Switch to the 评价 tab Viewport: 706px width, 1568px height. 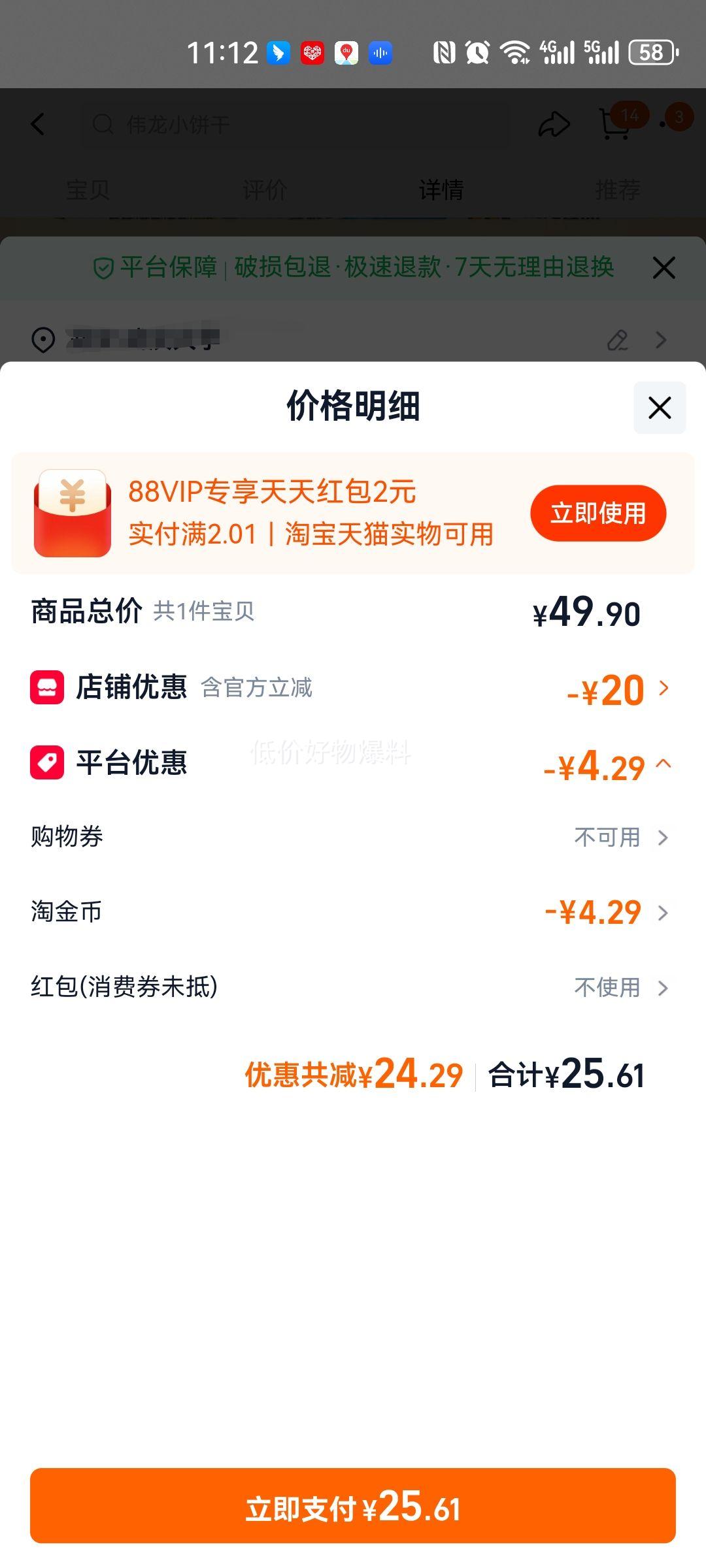pyautogui.click(x=265, y=189)
